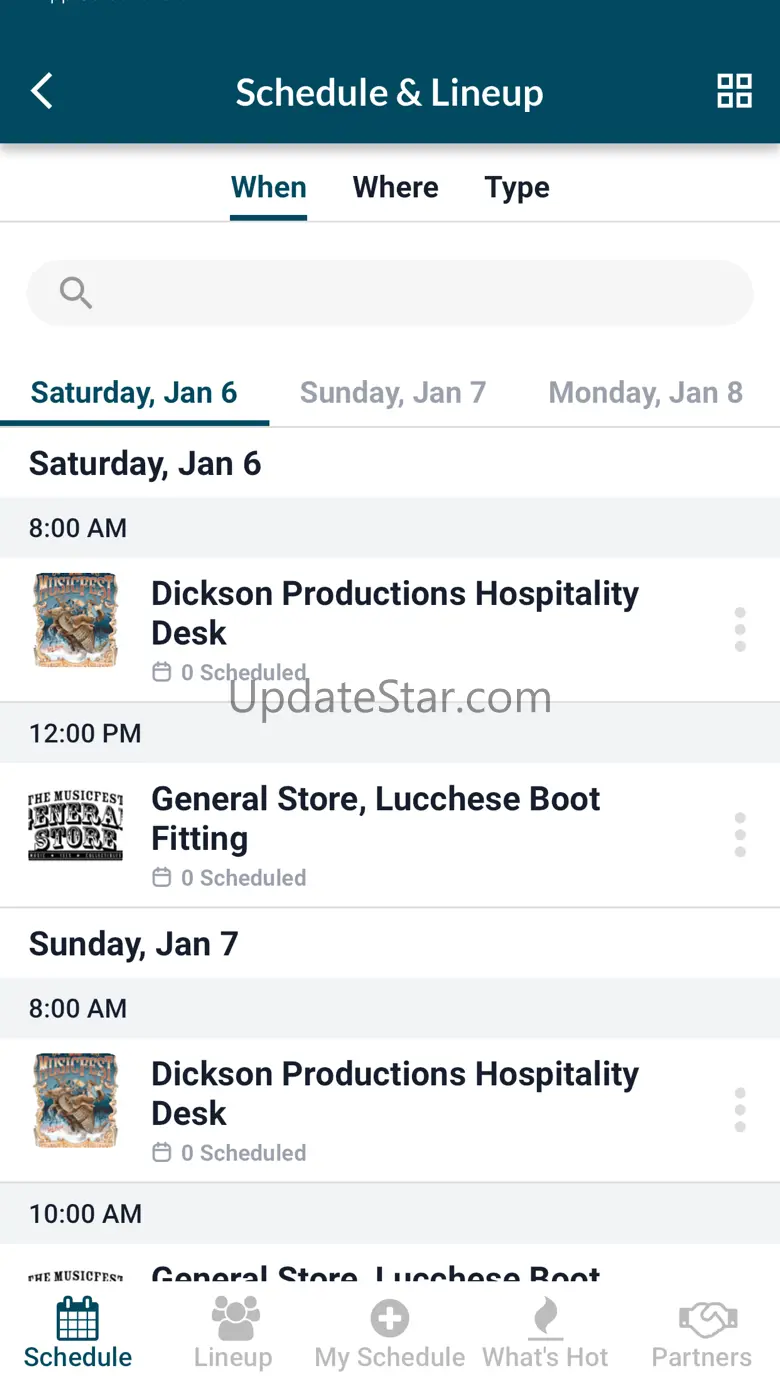The width and height of the screenshot is (780, 1387).
Task: Switch to the Partners tab
Action: [x=702, y=1333]
